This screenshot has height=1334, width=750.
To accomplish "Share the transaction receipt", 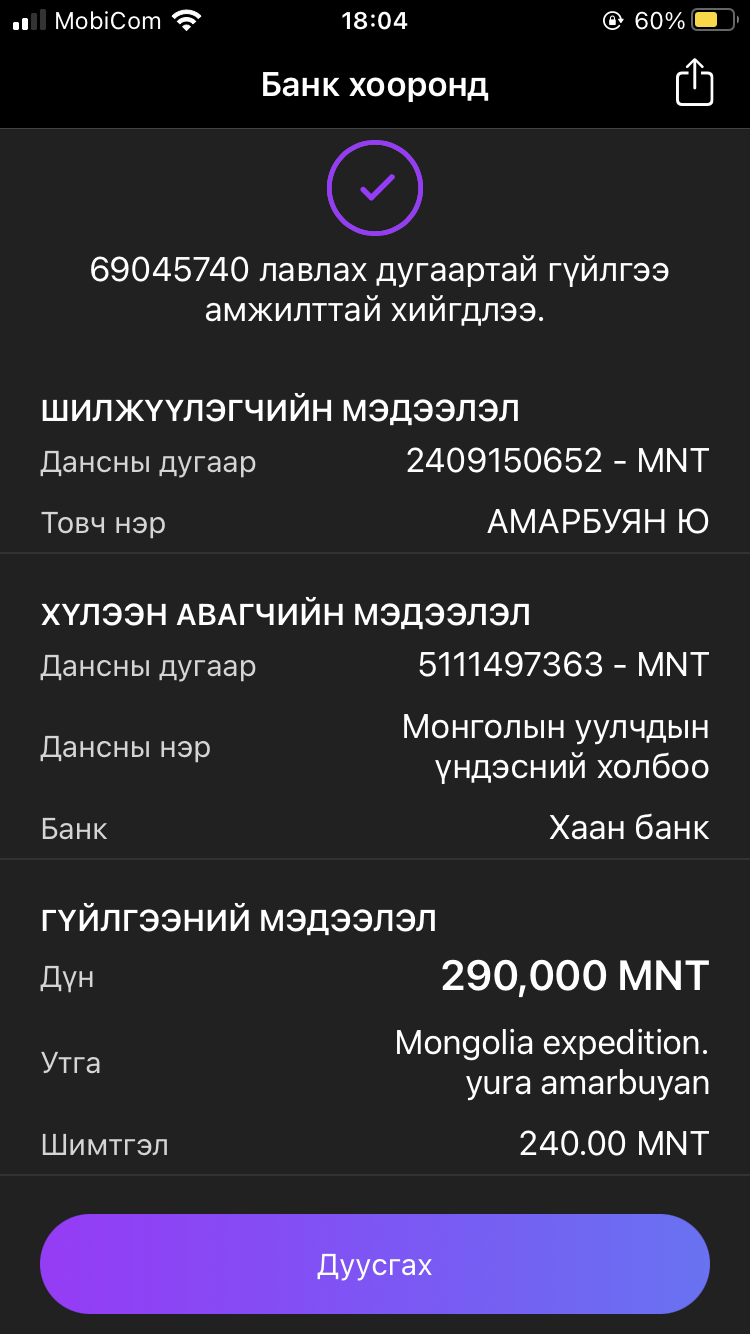I will coord(694,83).
